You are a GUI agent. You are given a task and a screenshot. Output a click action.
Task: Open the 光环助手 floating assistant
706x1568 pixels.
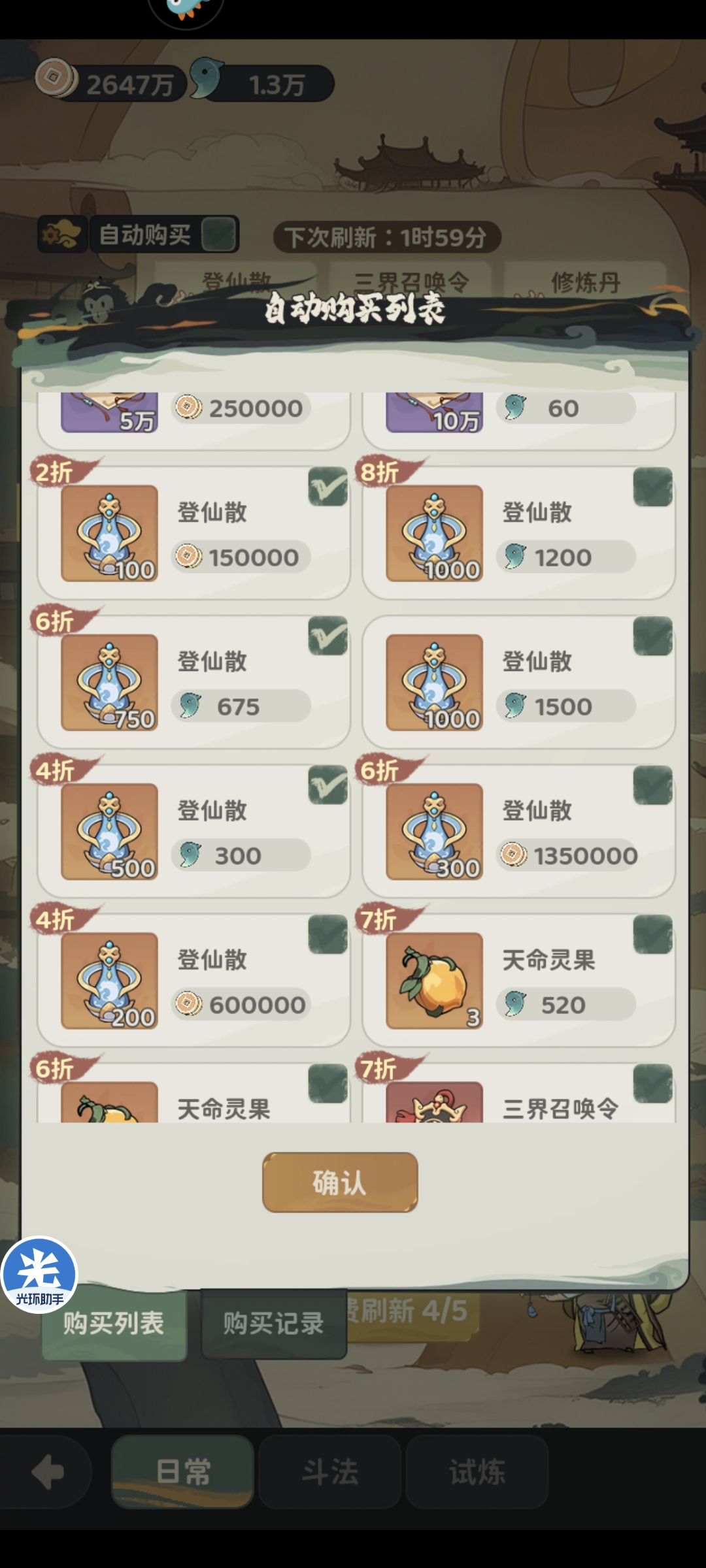click(x=39, y=1274)
